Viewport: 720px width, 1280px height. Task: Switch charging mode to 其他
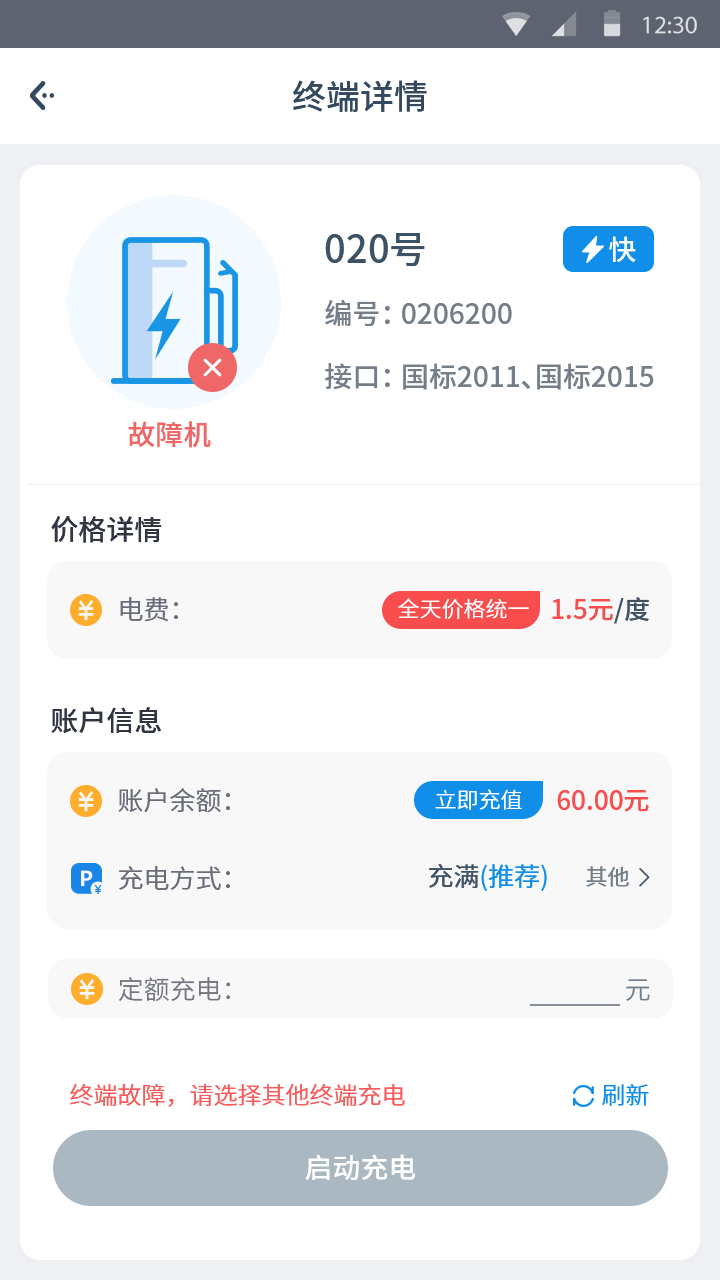pos(611,877)
